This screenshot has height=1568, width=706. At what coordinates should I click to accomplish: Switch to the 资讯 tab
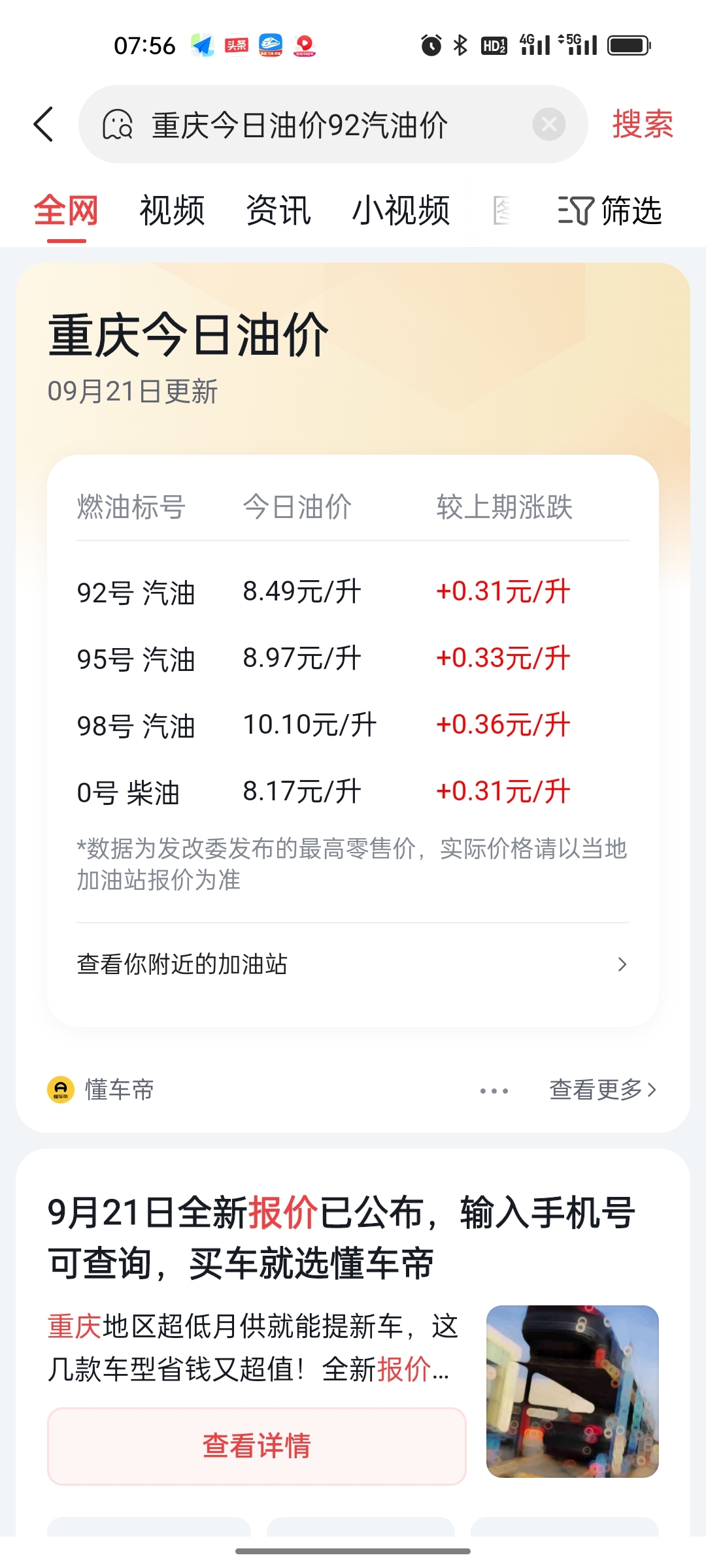[x=278, y=211]
